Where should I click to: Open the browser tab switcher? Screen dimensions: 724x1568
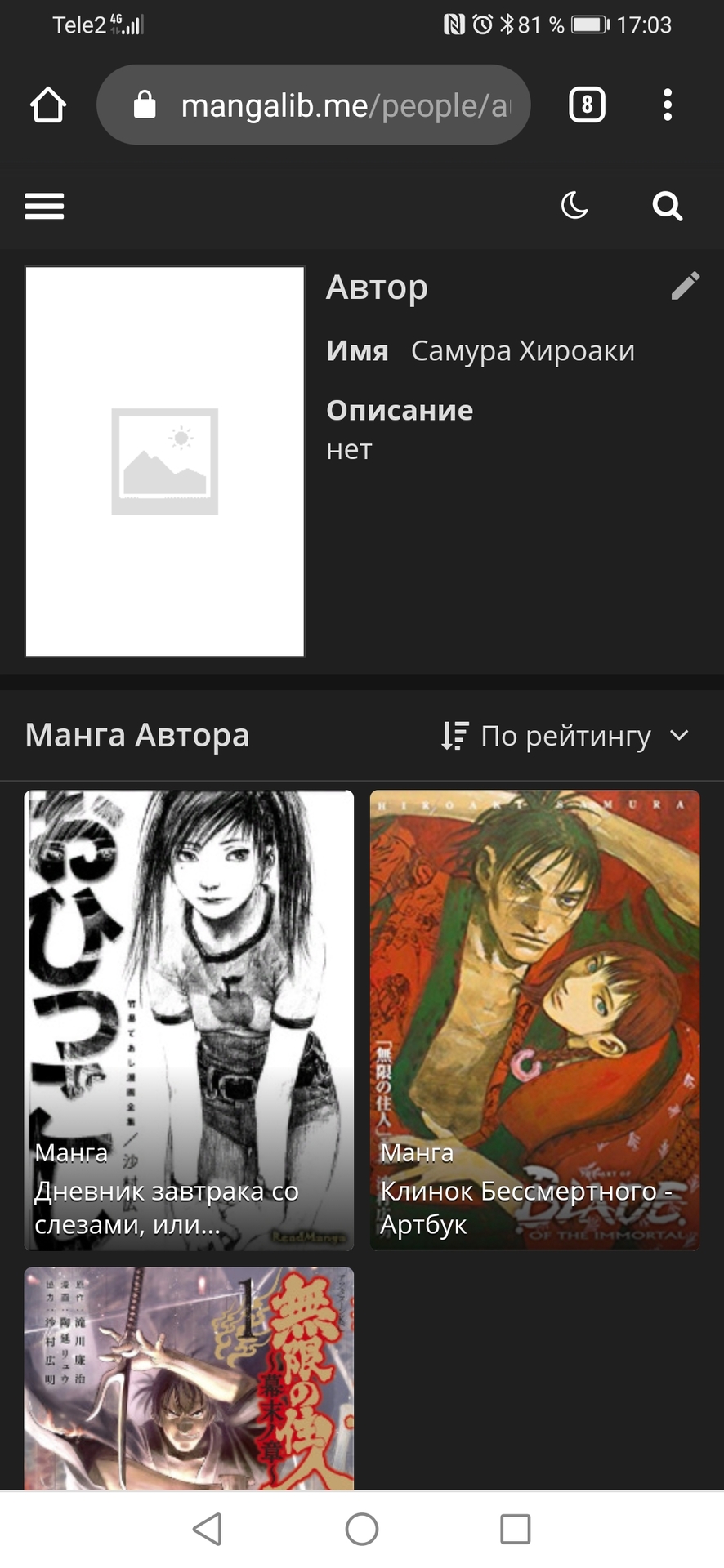(586, 105)
